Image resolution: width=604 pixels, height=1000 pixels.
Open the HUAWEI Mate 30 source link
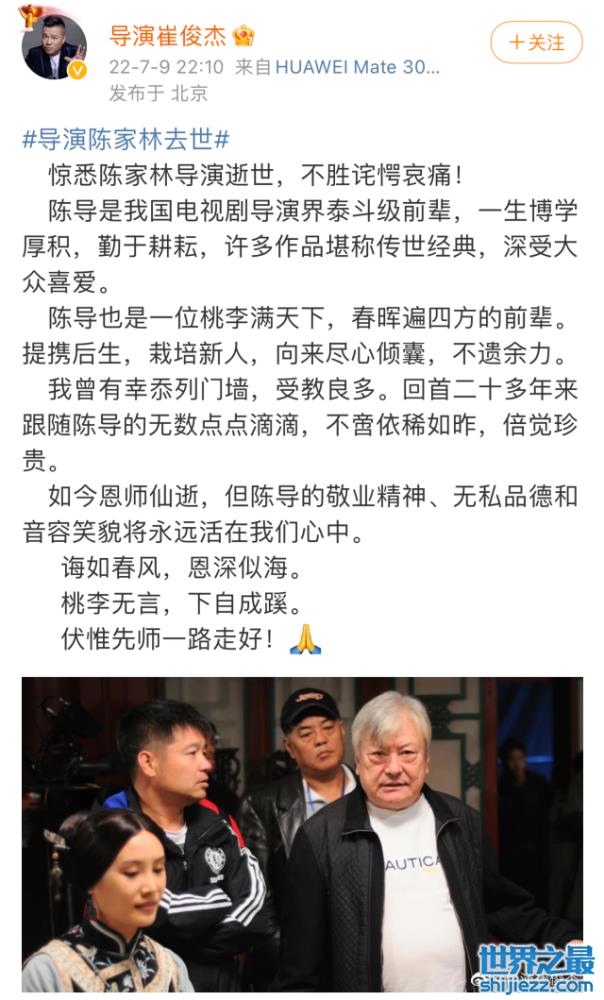357,67
